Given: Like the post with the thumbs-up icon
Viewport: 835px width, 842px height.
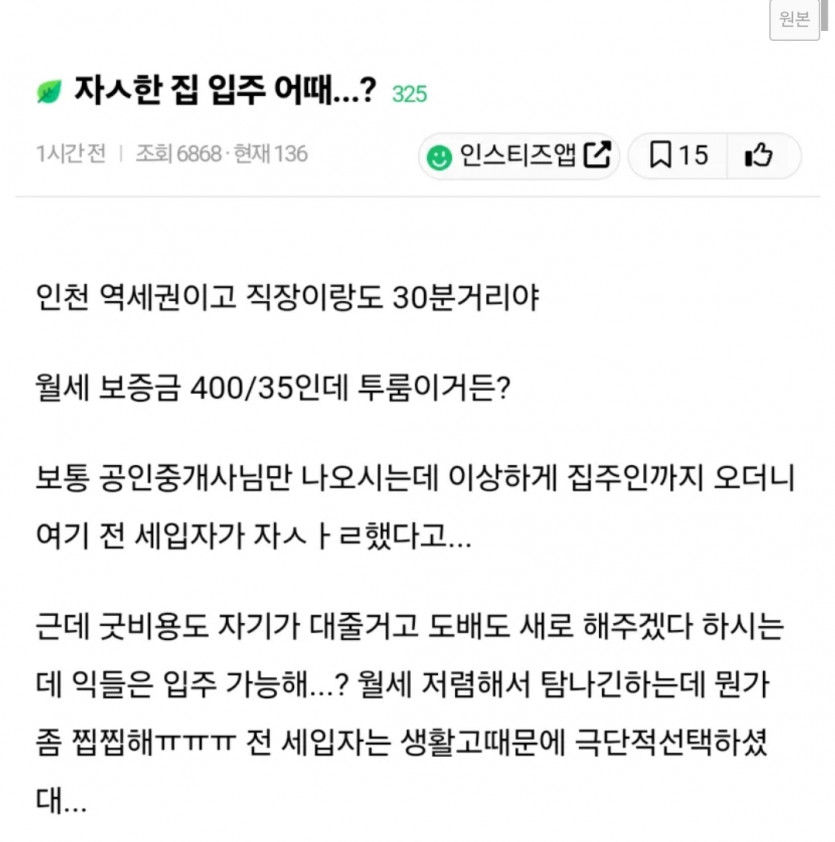Looking at the screenshot, I should (760, 155).
